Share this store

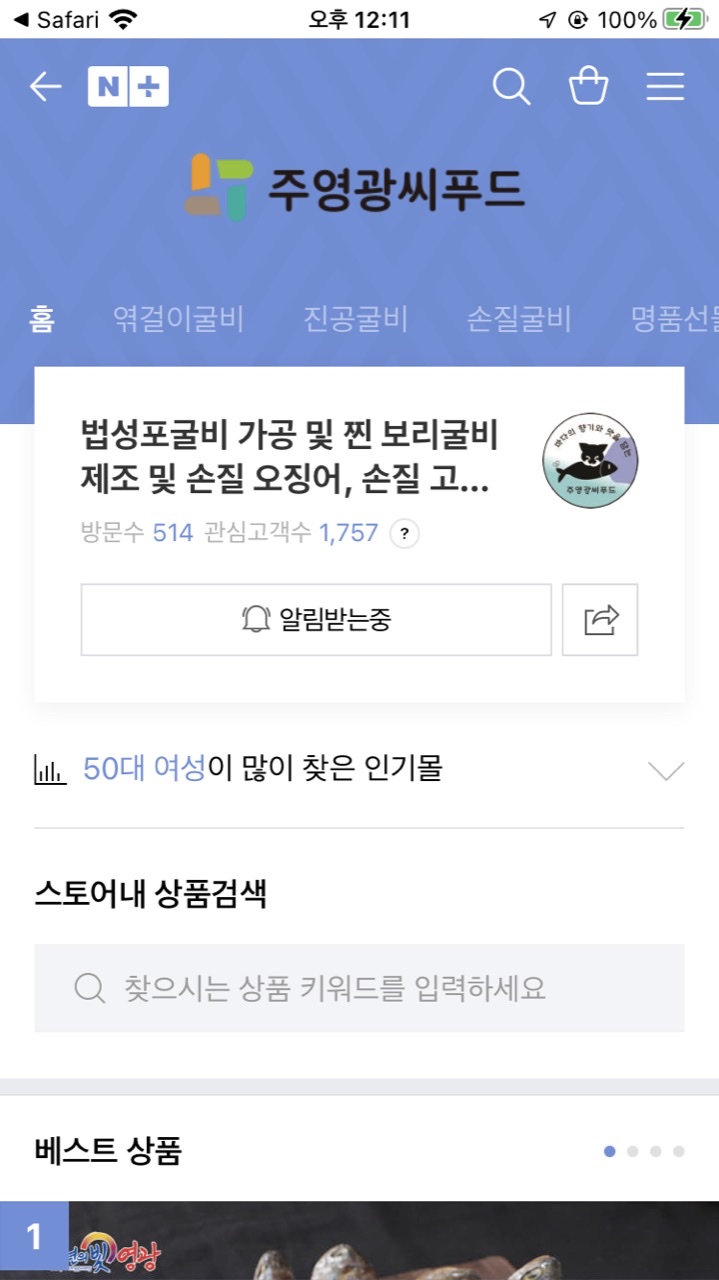click(600, 620)
